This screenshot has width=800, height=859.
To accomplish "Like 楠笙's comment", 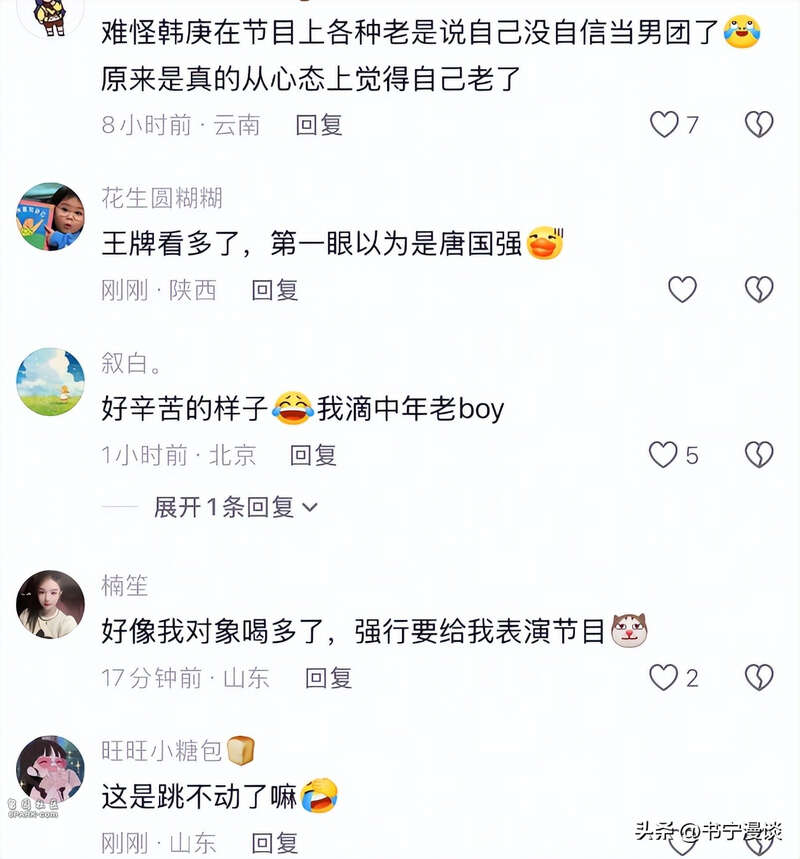I will pyautogui.click(x=664, y=678).
